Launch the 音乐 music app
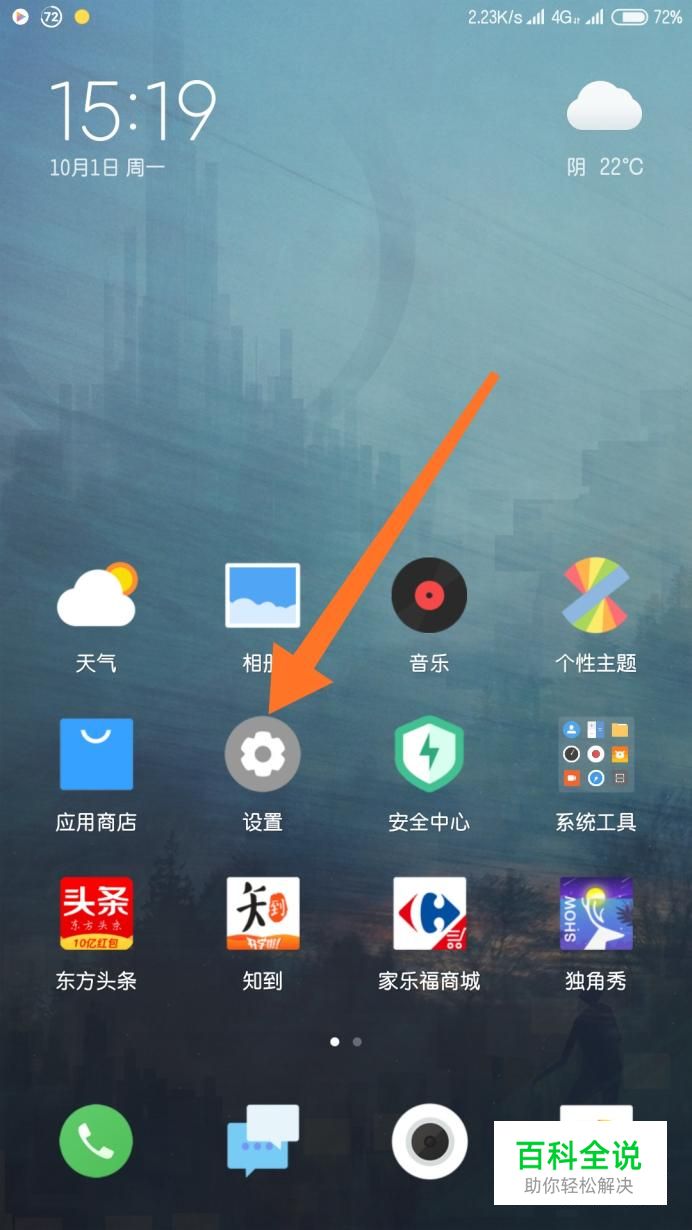The width and height of the screenshot is (692, 1230). [429, 596]
